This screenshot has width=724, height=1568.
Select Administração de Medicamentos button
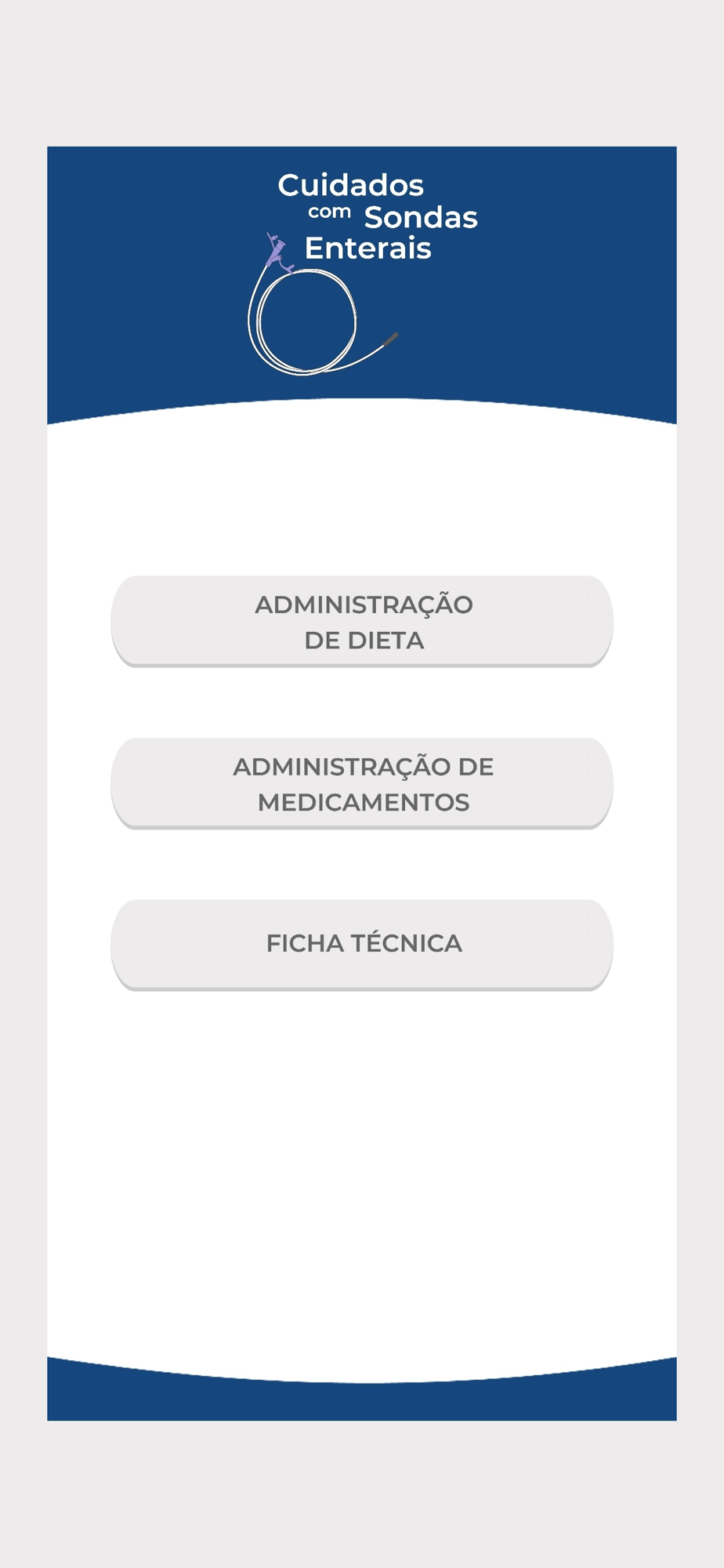click(362, 783)
